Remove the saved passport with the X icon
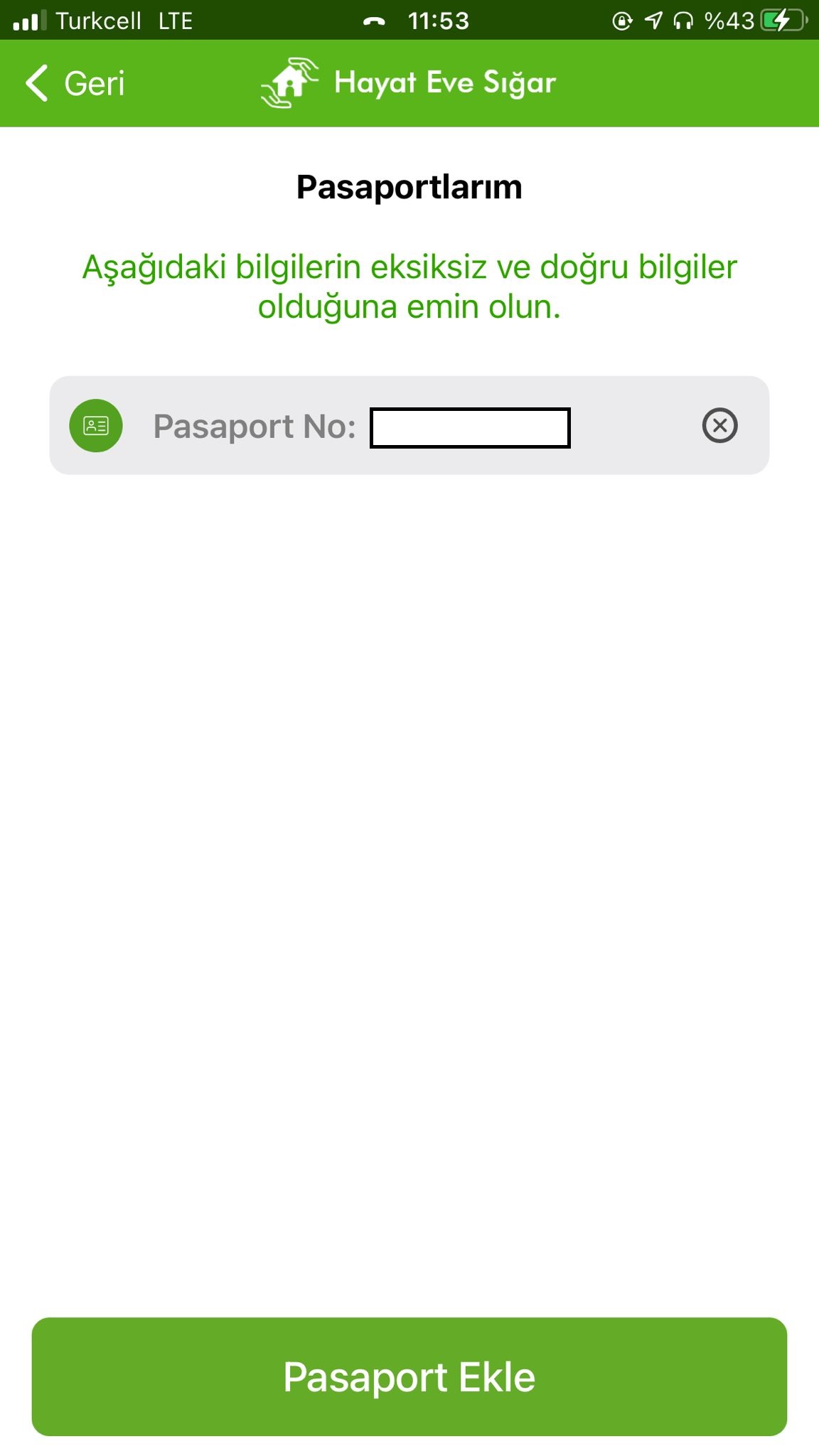 tap(719, 426)
